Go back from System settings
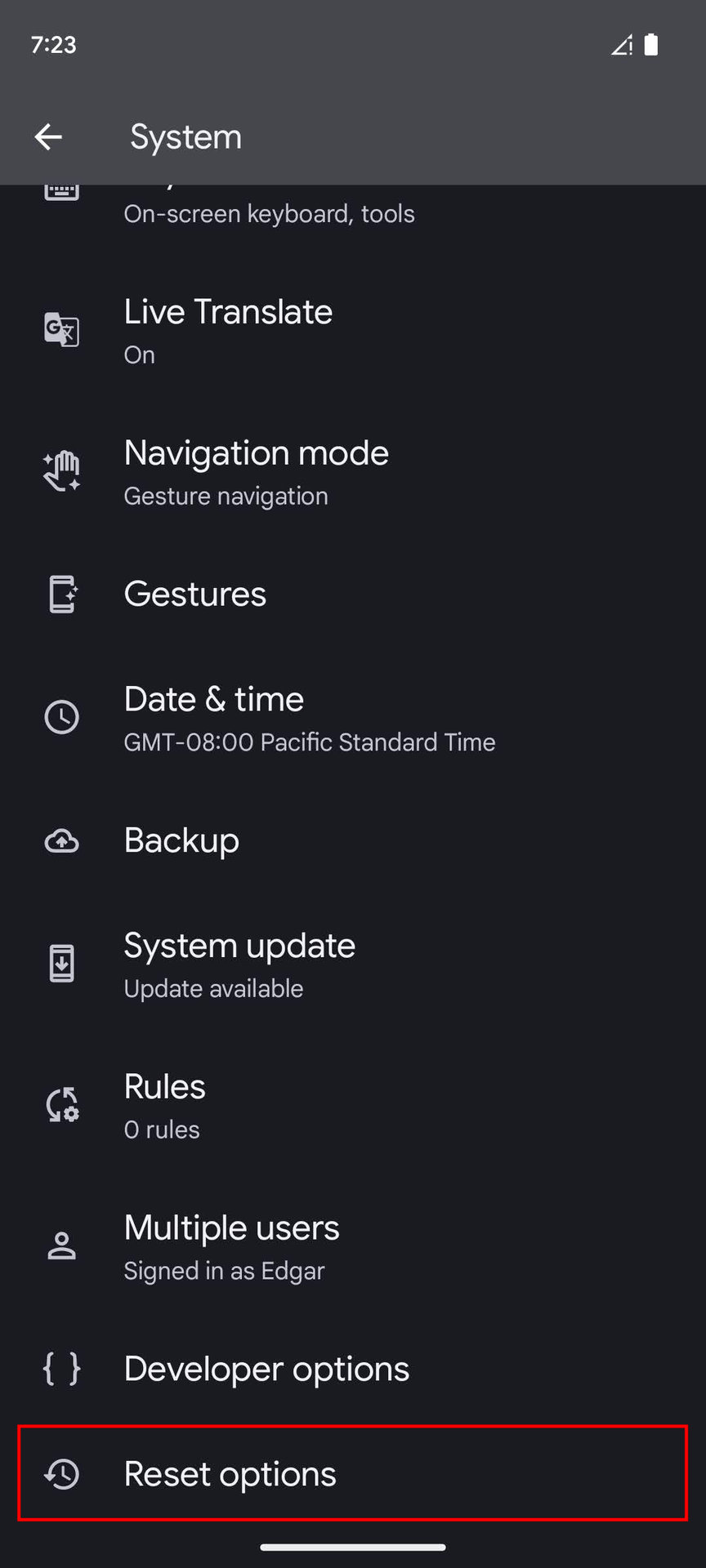The image size is (706, 1568). [48, 137]
